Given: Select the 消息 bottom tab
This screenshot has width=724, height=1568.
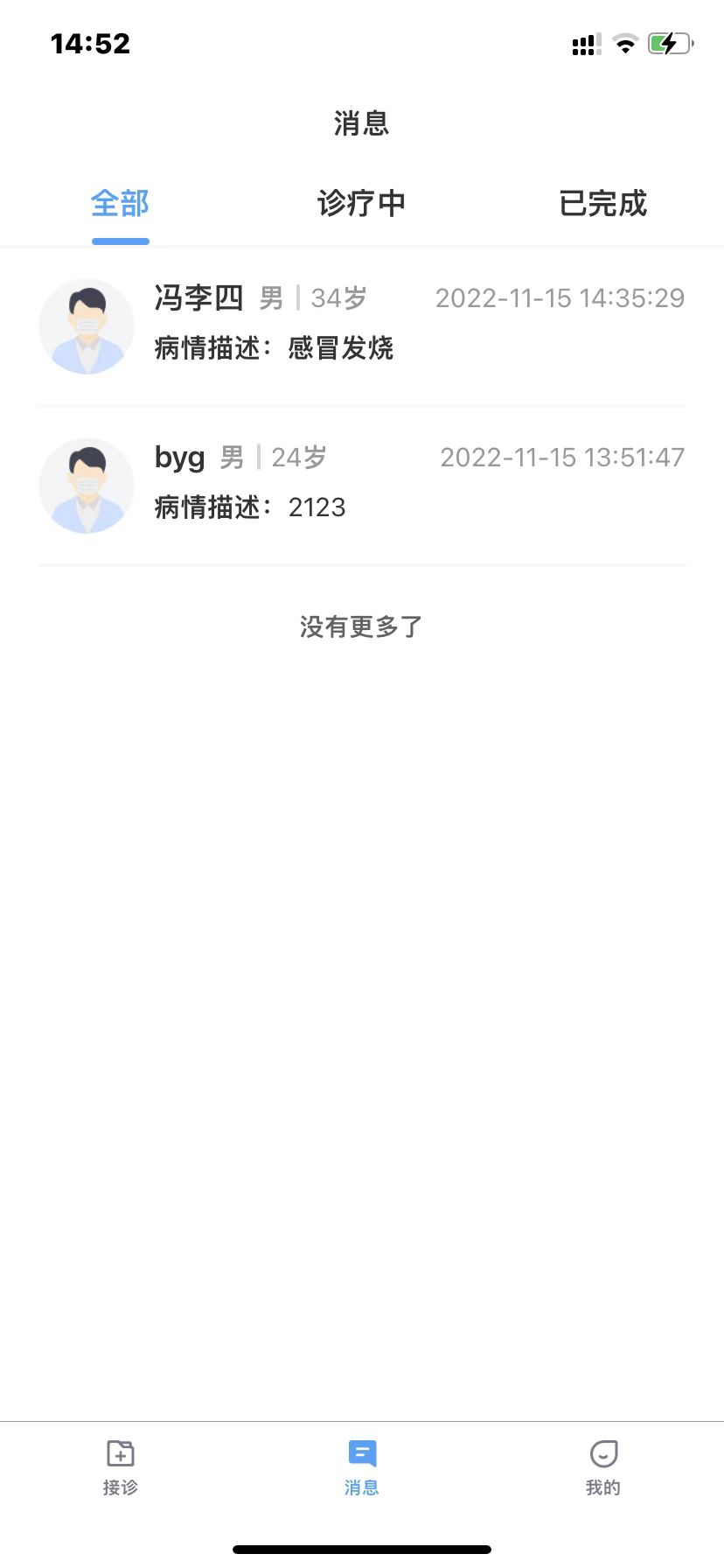Looking at the screenshot, I should point(361,1466).
